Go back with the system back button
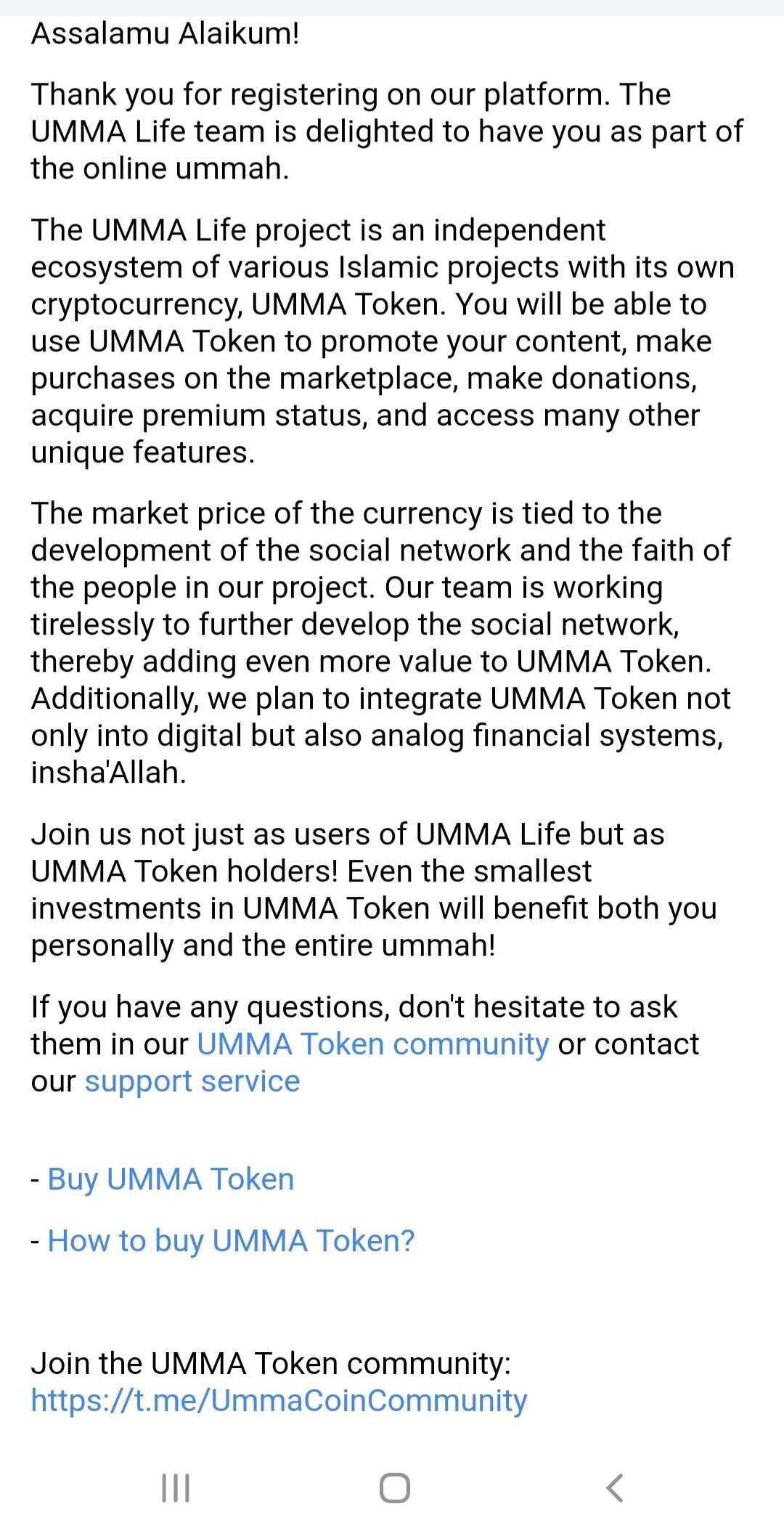Viewport: 784px width, 1533px height. point(614,1487)
